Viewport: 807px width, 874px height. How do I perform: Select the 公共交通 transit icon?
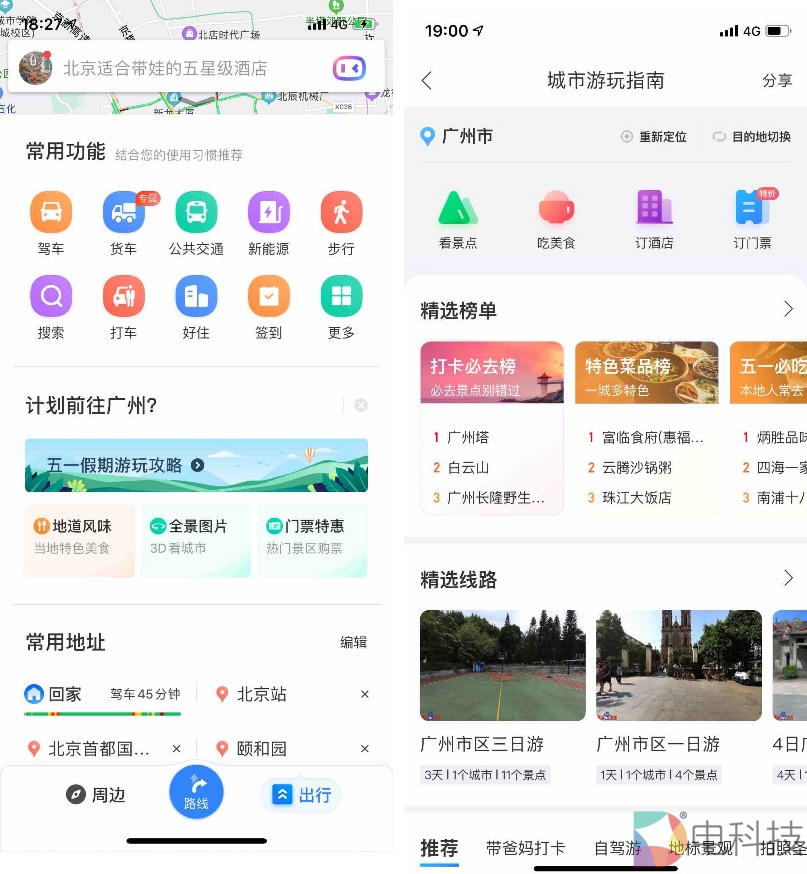point(196,210)
